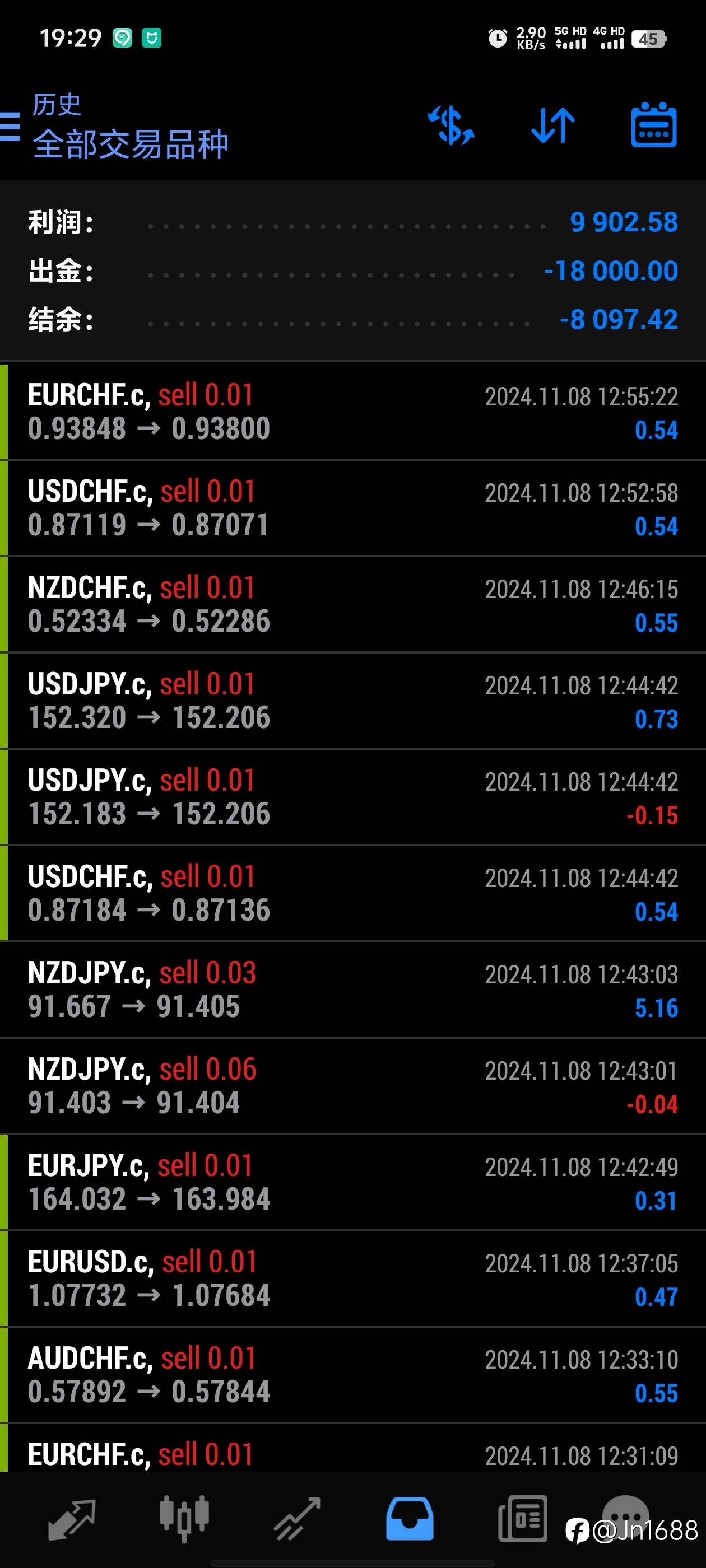
Task: Go to the candlestick Chart tab
Action: pyautogui.click(x=184, y=1519)
